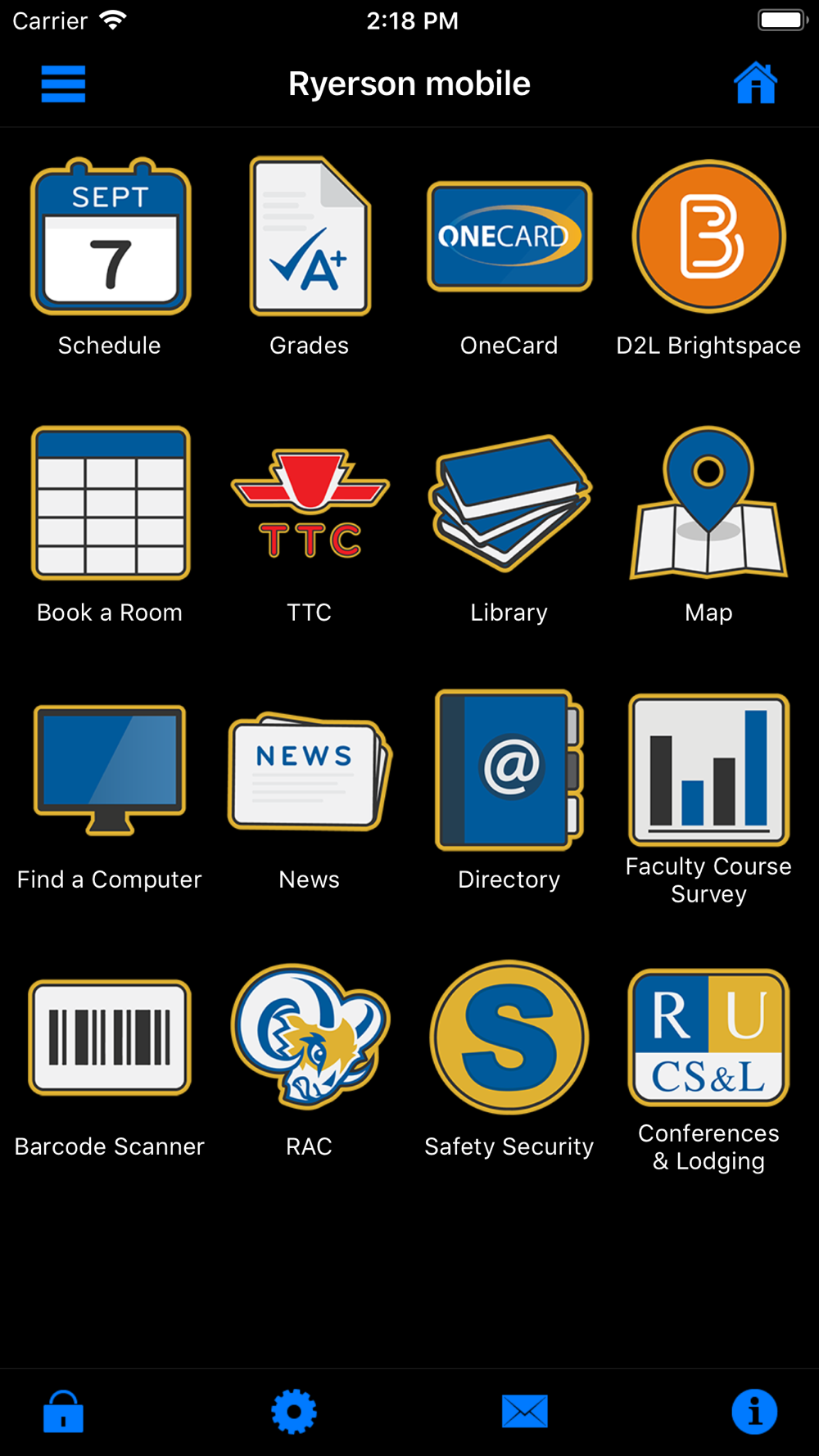Tap the info icon in bottom bar
Screen dimensions: 819x1456
click(754, 1411)
